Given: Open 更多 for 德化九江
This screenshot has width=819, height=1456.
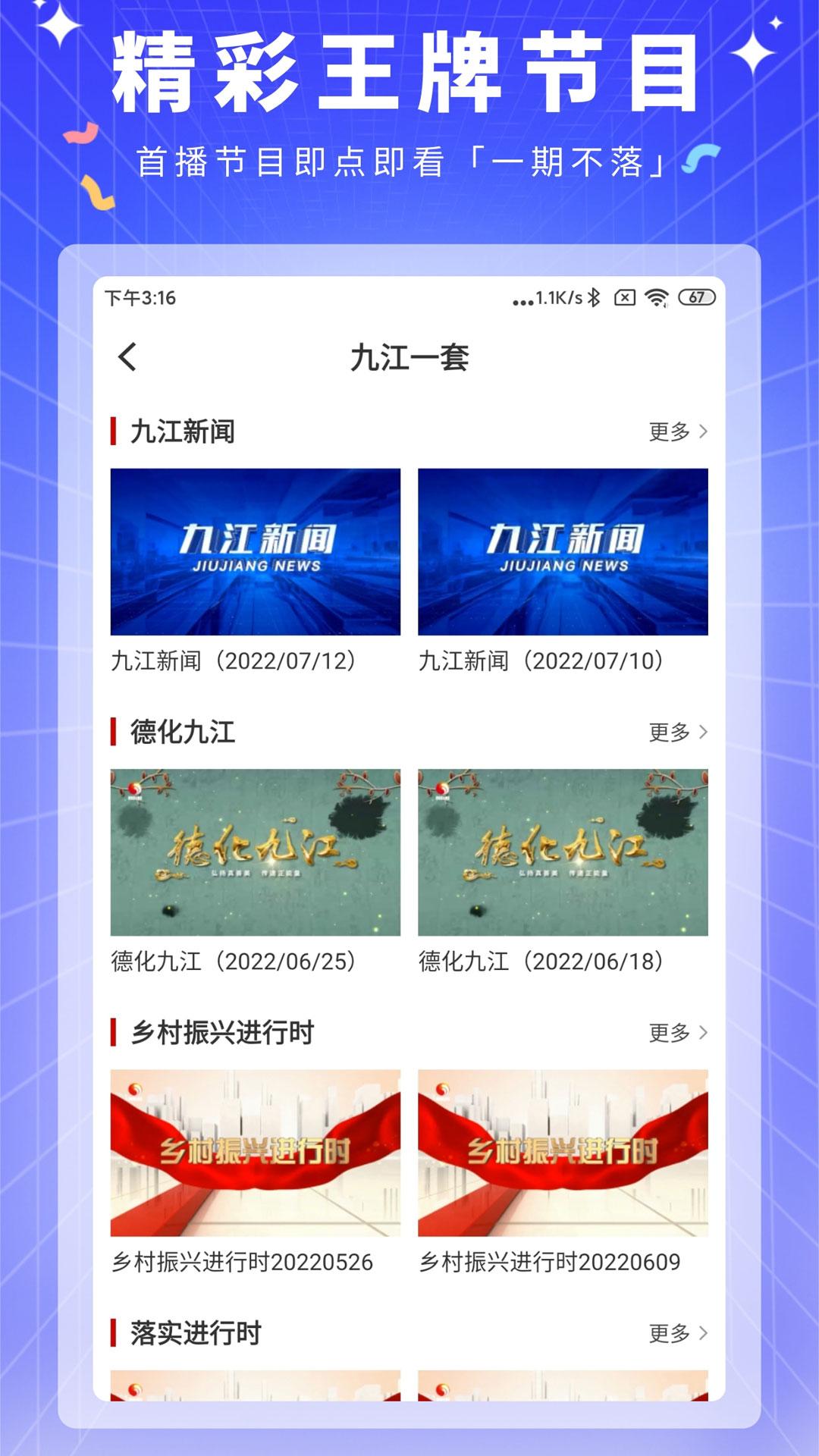Looking at the screenshot, I should pyautogui.click(x=671, y=733).
